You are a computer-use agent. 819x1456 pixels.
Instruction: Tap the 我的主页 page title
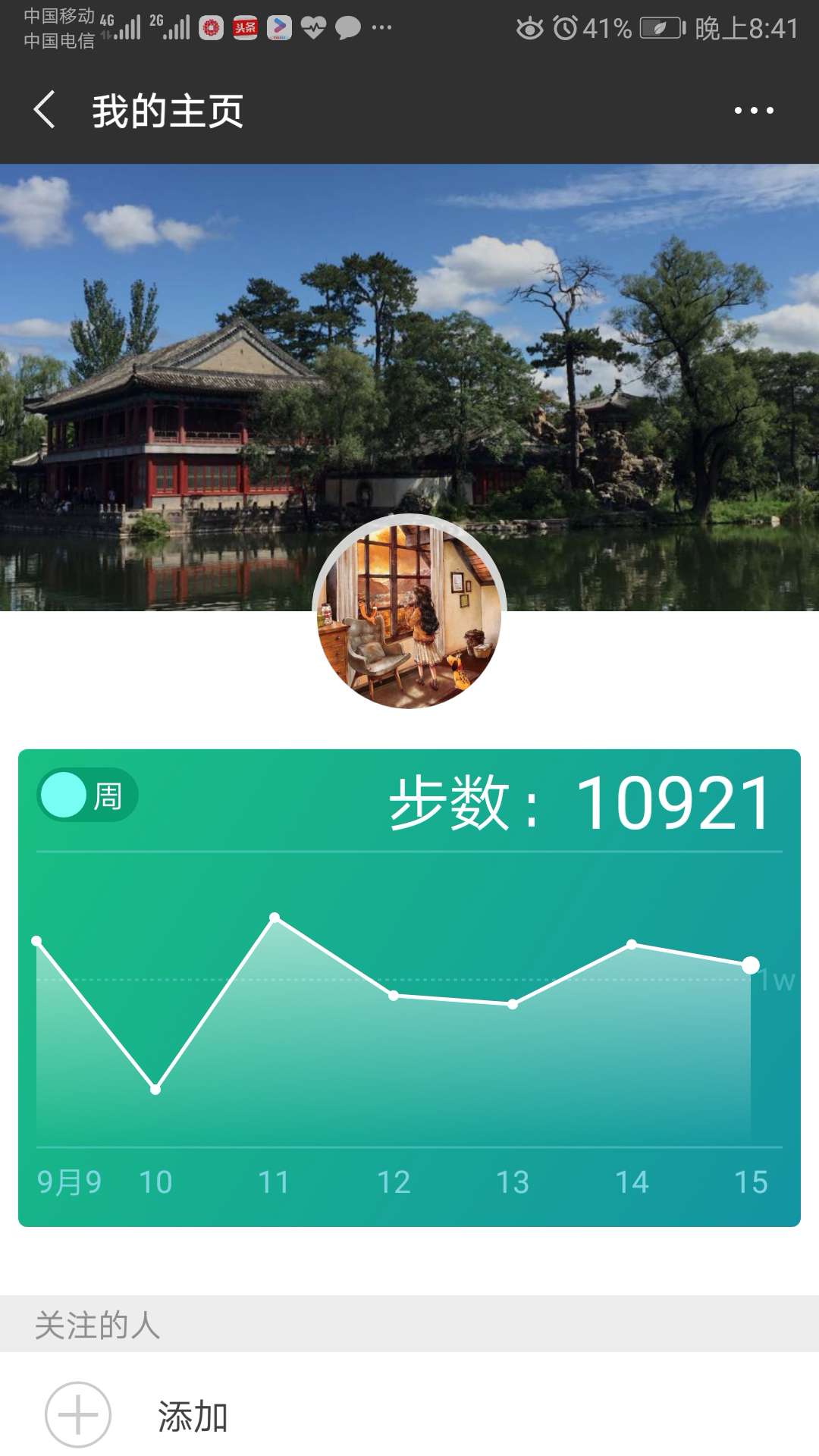(165, 112)
